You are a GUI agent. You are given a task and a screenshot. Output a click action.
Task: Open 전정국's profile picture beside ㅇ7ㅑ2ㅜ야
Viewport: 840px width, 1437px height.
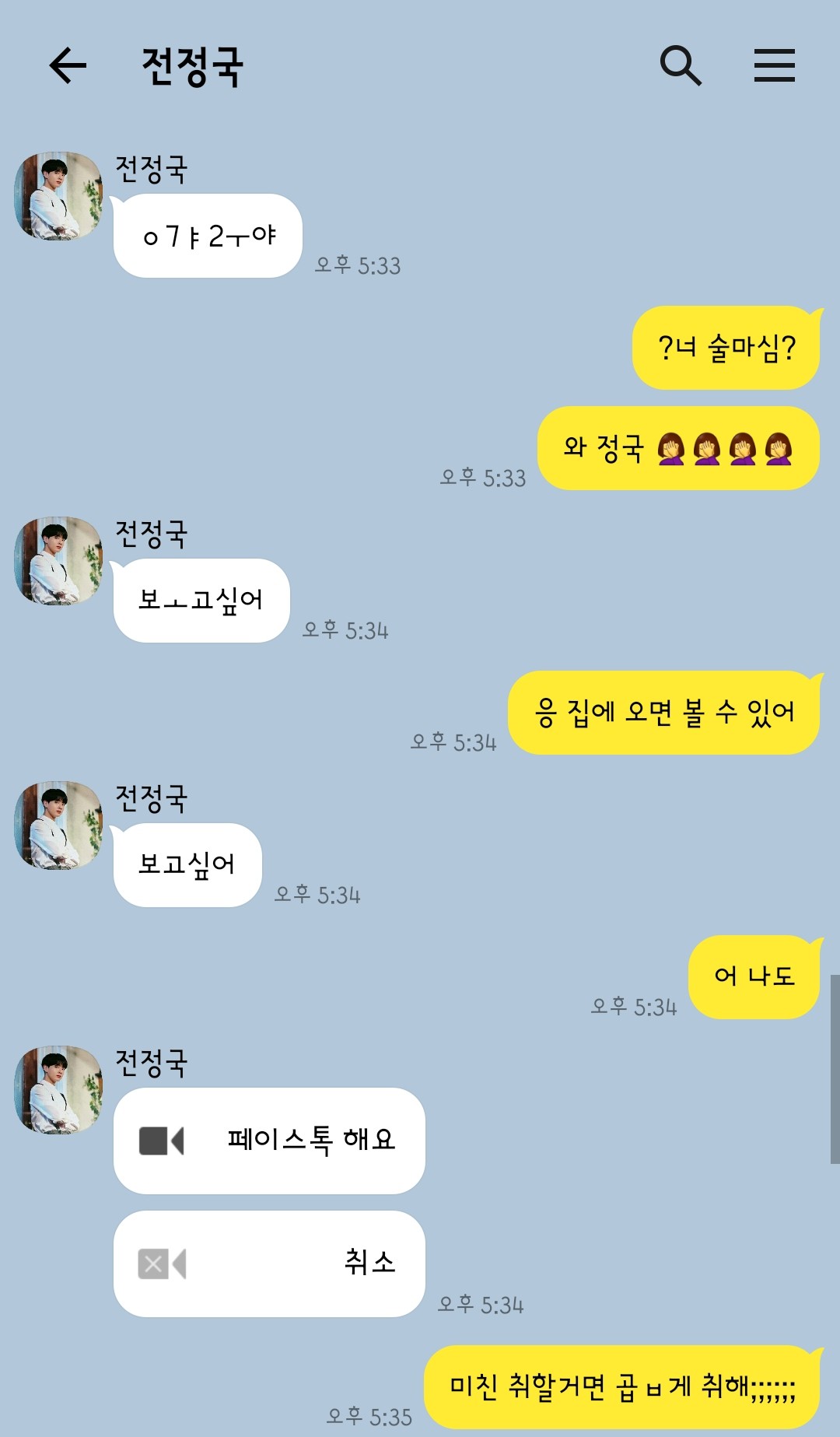pos(59,196)
